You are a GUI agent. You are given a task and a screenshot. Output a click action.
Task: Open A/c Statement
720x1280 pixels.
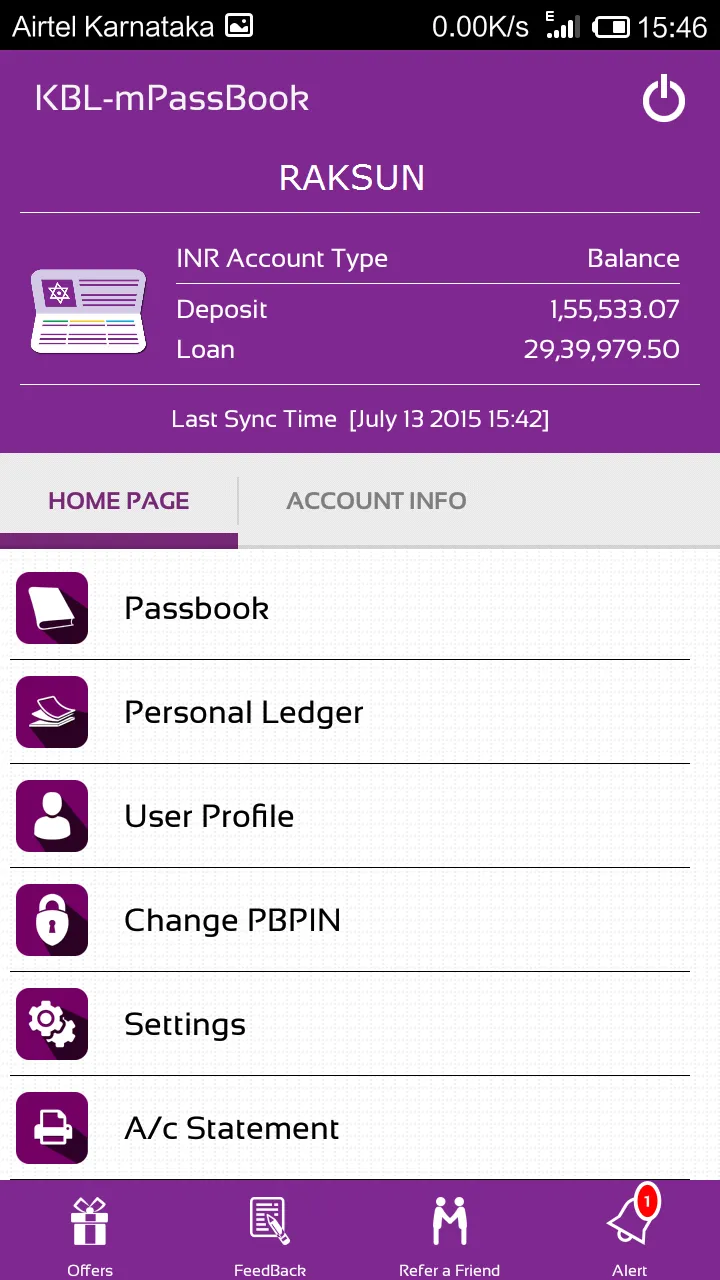231,1128
